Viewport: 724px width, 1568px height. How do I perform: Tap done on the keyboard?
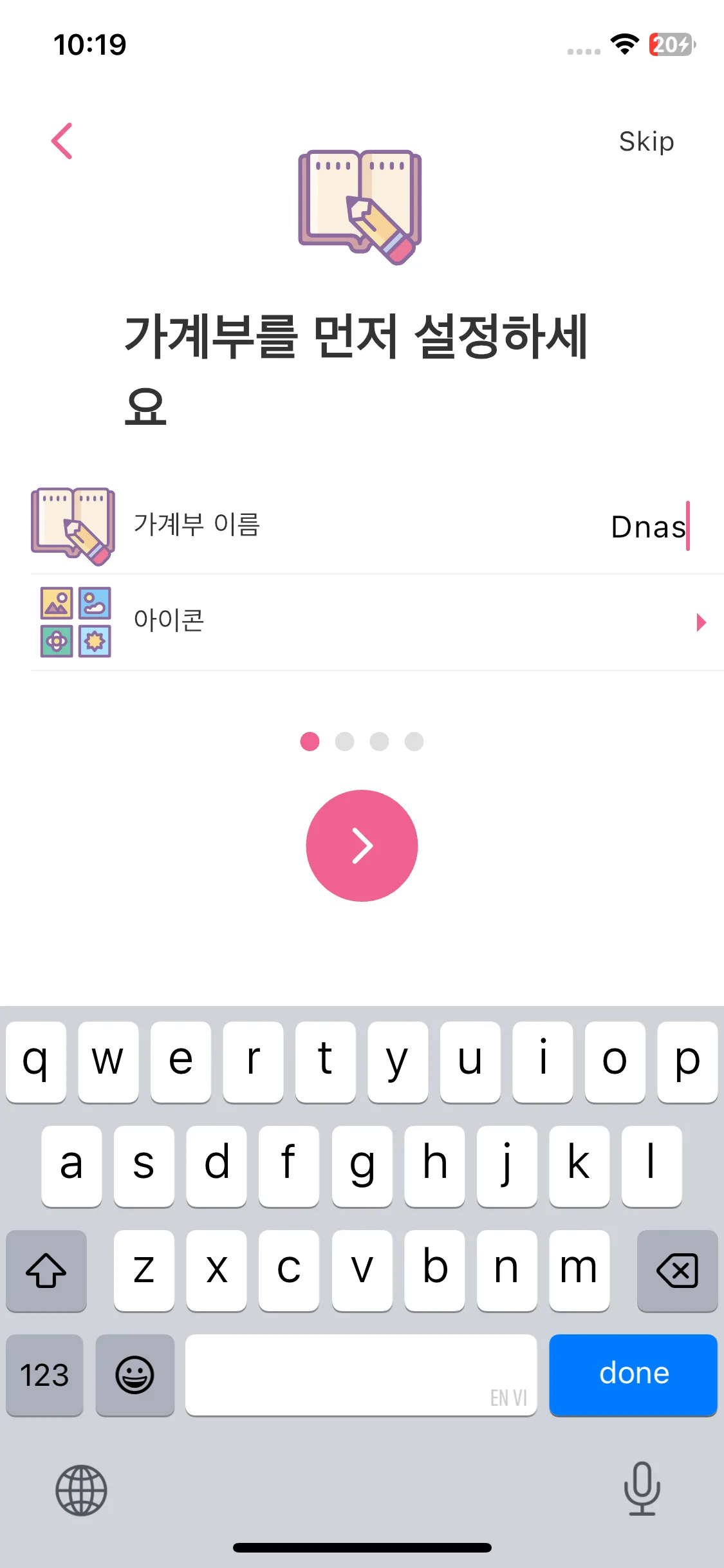(x=633, y=1374)
